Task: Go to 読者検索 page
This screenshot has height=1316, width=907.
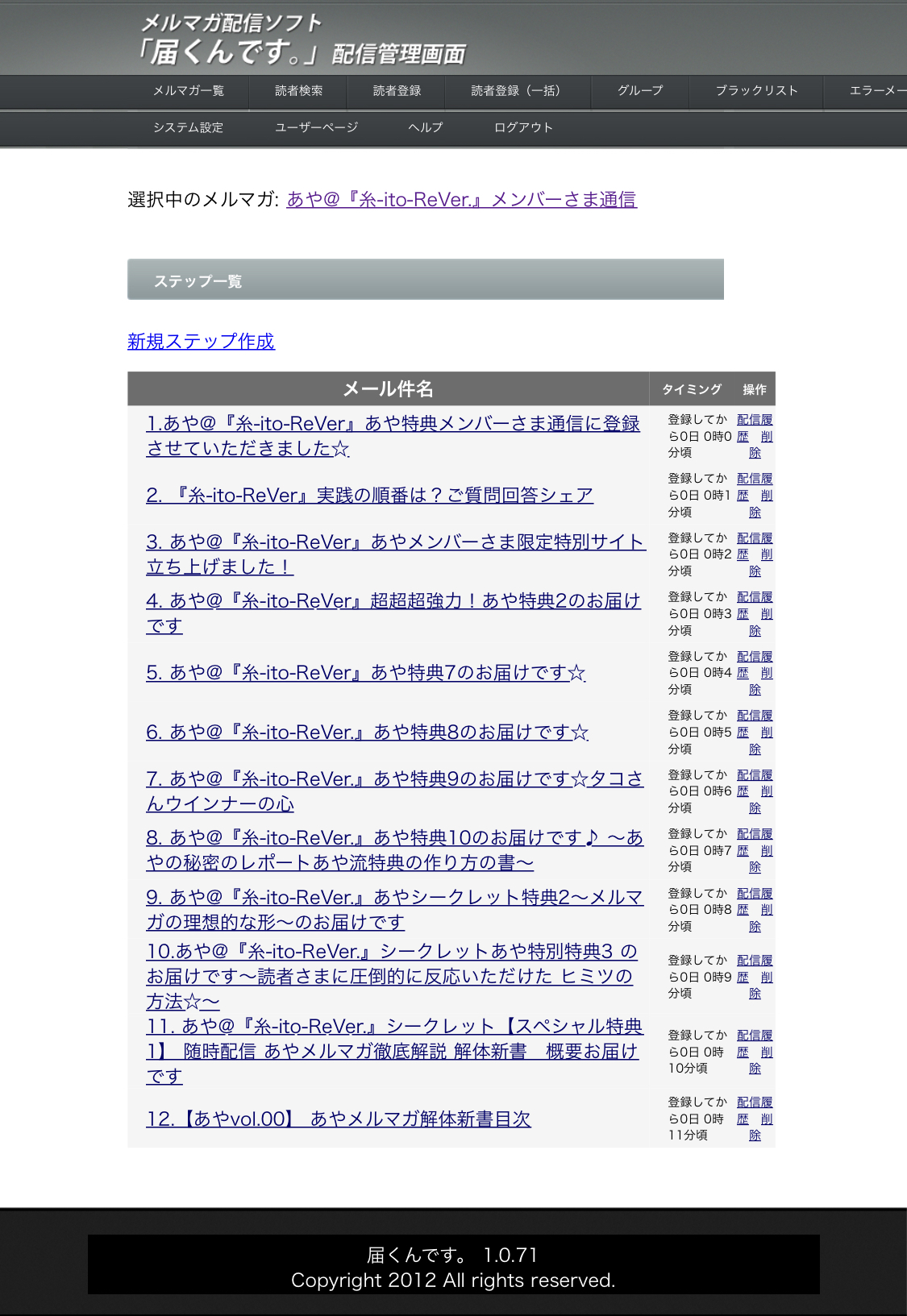Action: coord(298,91)
